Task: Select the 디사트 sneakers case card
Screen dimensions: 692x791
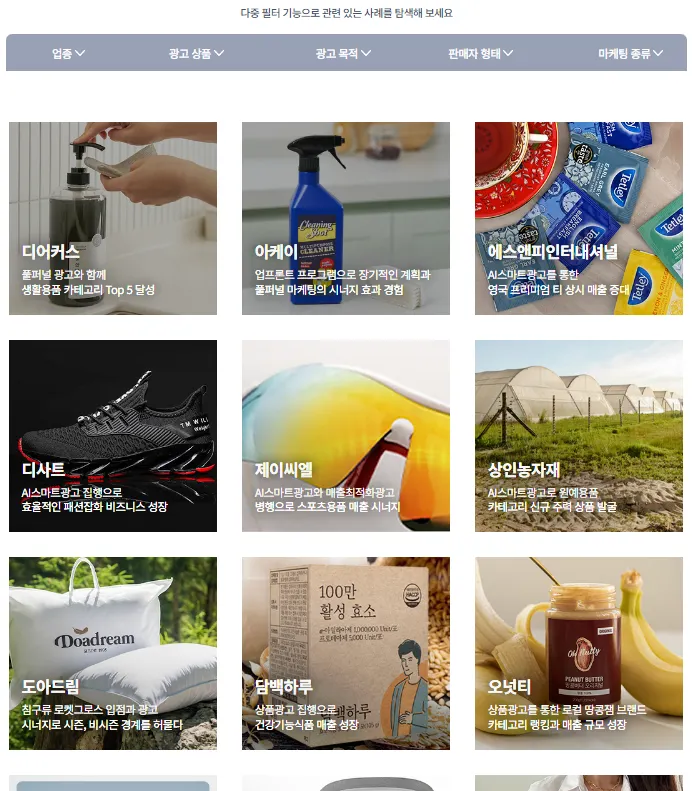Action: tap(113, 436)
